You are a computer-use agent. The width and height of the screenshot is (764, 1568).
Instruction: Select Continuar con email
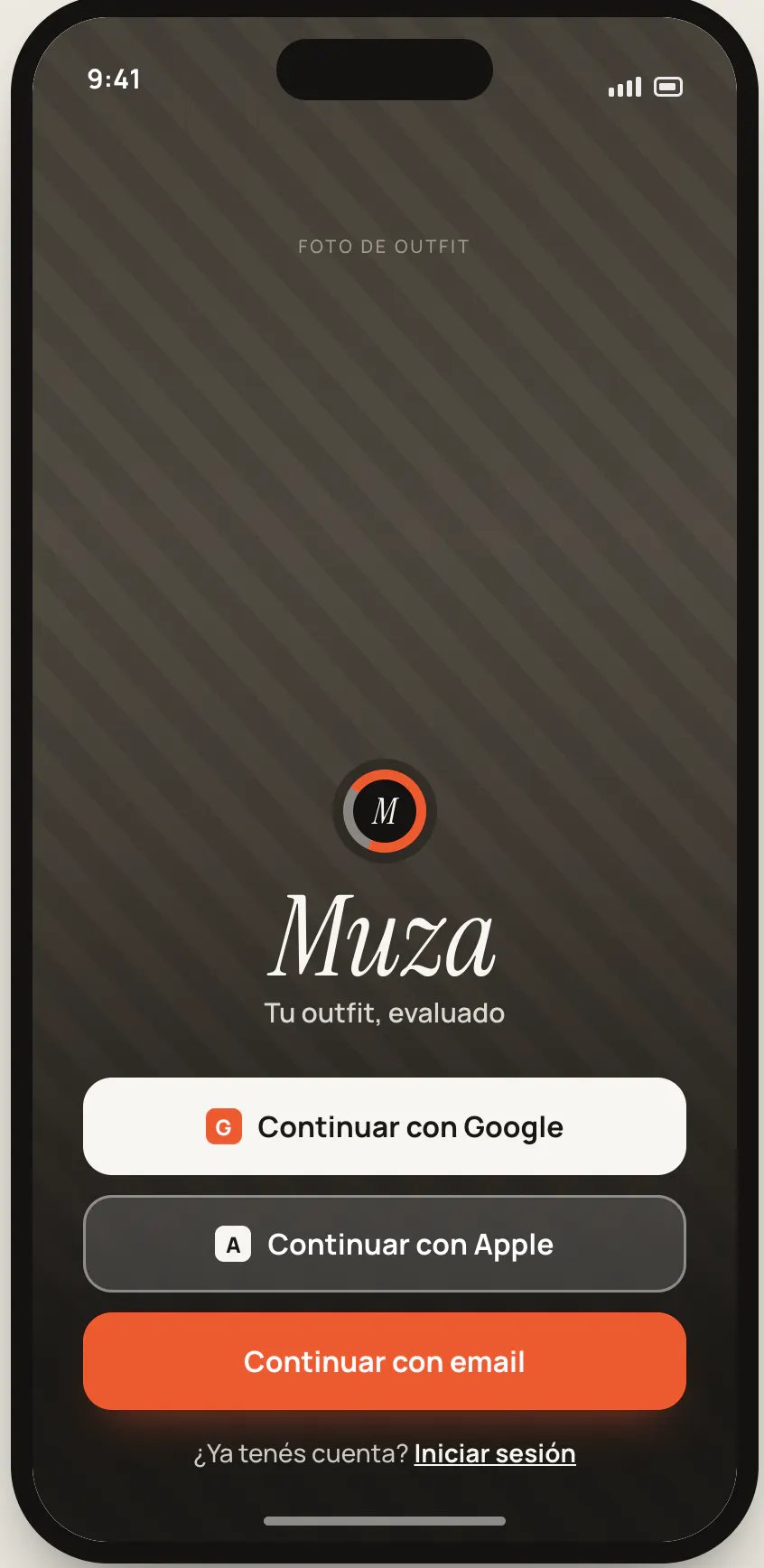click(x=385, y=1361)
